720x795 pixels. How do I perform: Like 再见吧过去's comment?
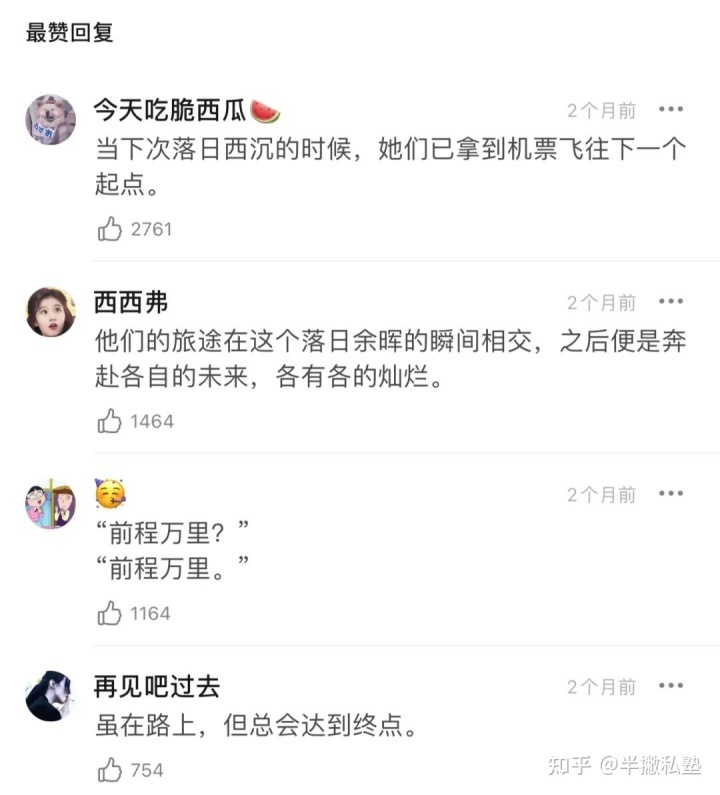110,769
